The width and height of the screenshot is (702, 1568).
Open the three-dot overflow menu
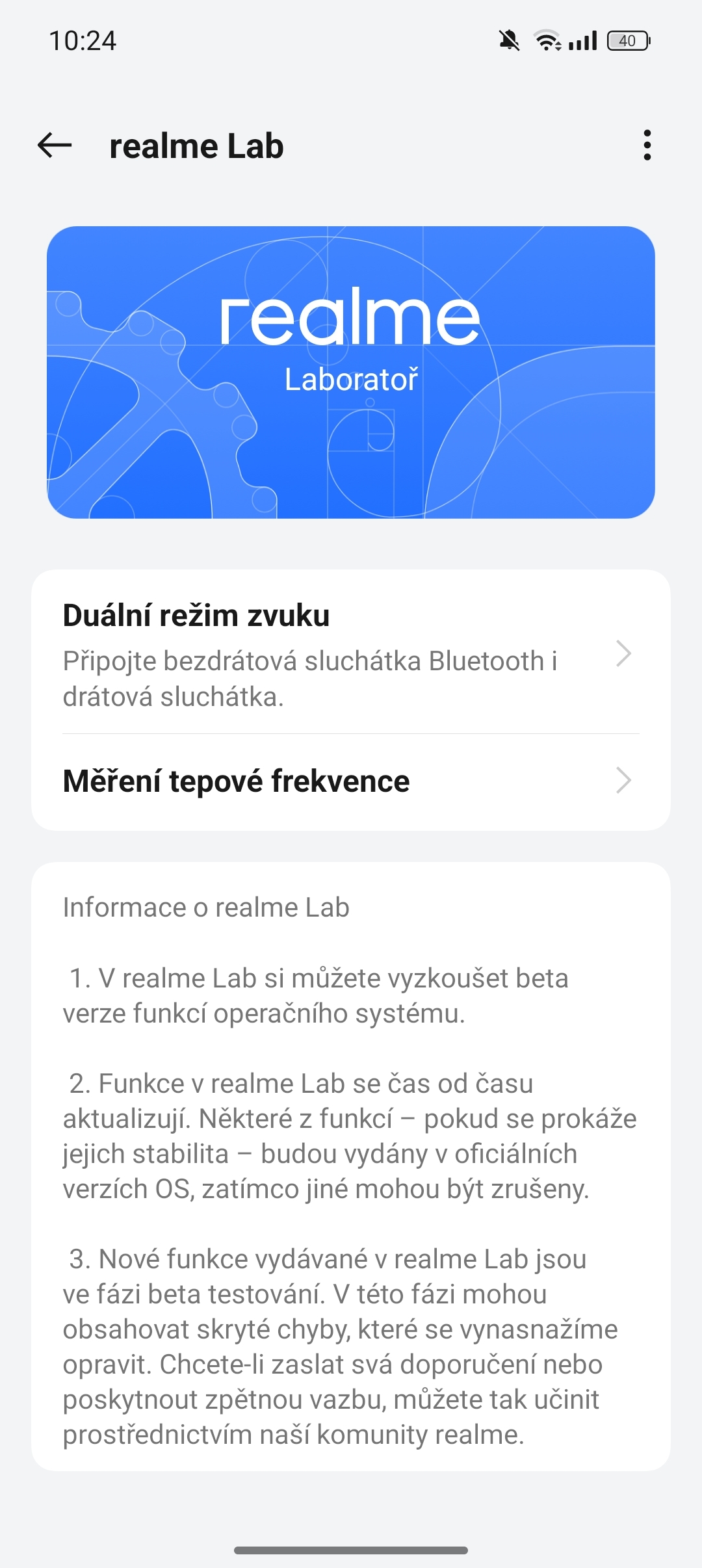tap(647, 146)
